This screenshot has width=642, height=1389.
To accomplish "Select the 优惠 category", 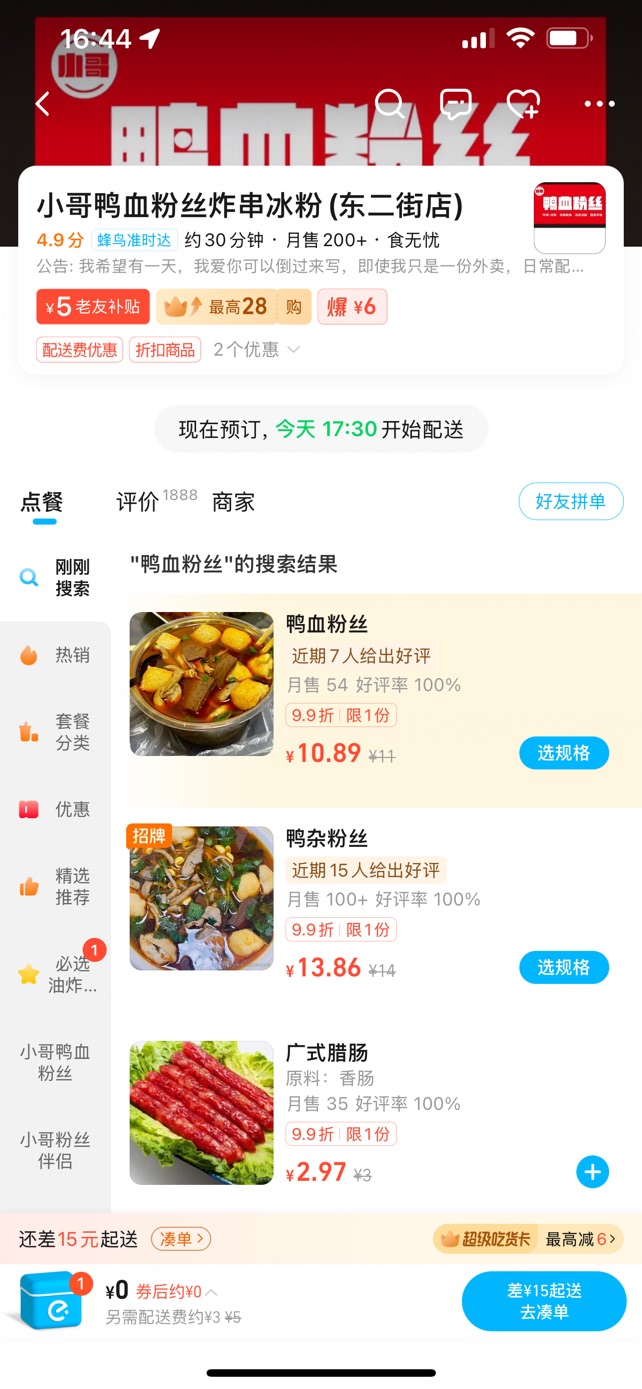I will coord(56,809).
